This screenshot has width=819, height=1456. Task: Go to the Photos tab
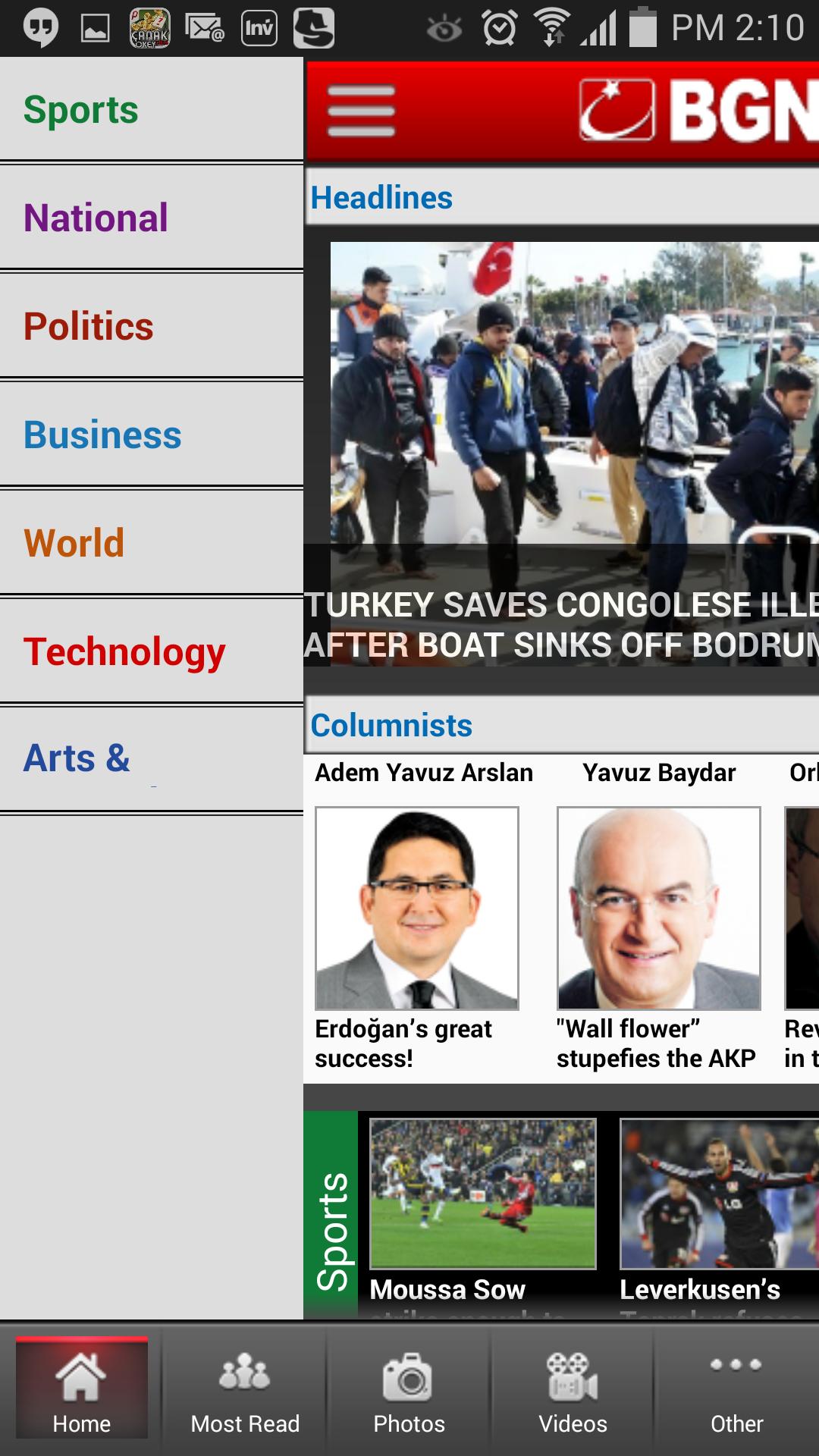point(409,1389)
